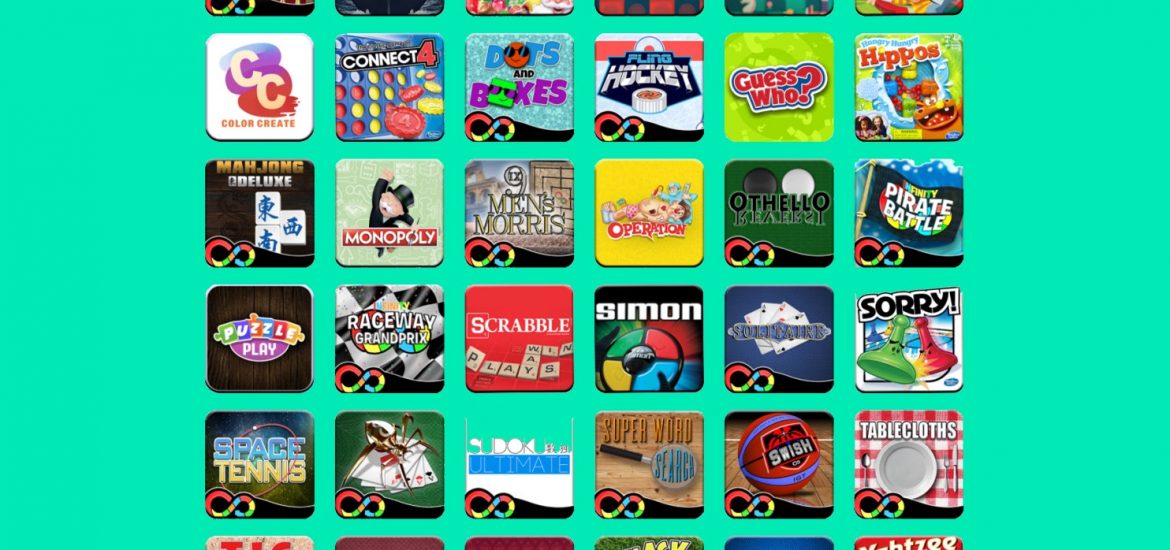Image resolution: width=1170 pixels, height=550 pixels.
Task: Launch the Connect 4 game
Action: tap(389, 87)
